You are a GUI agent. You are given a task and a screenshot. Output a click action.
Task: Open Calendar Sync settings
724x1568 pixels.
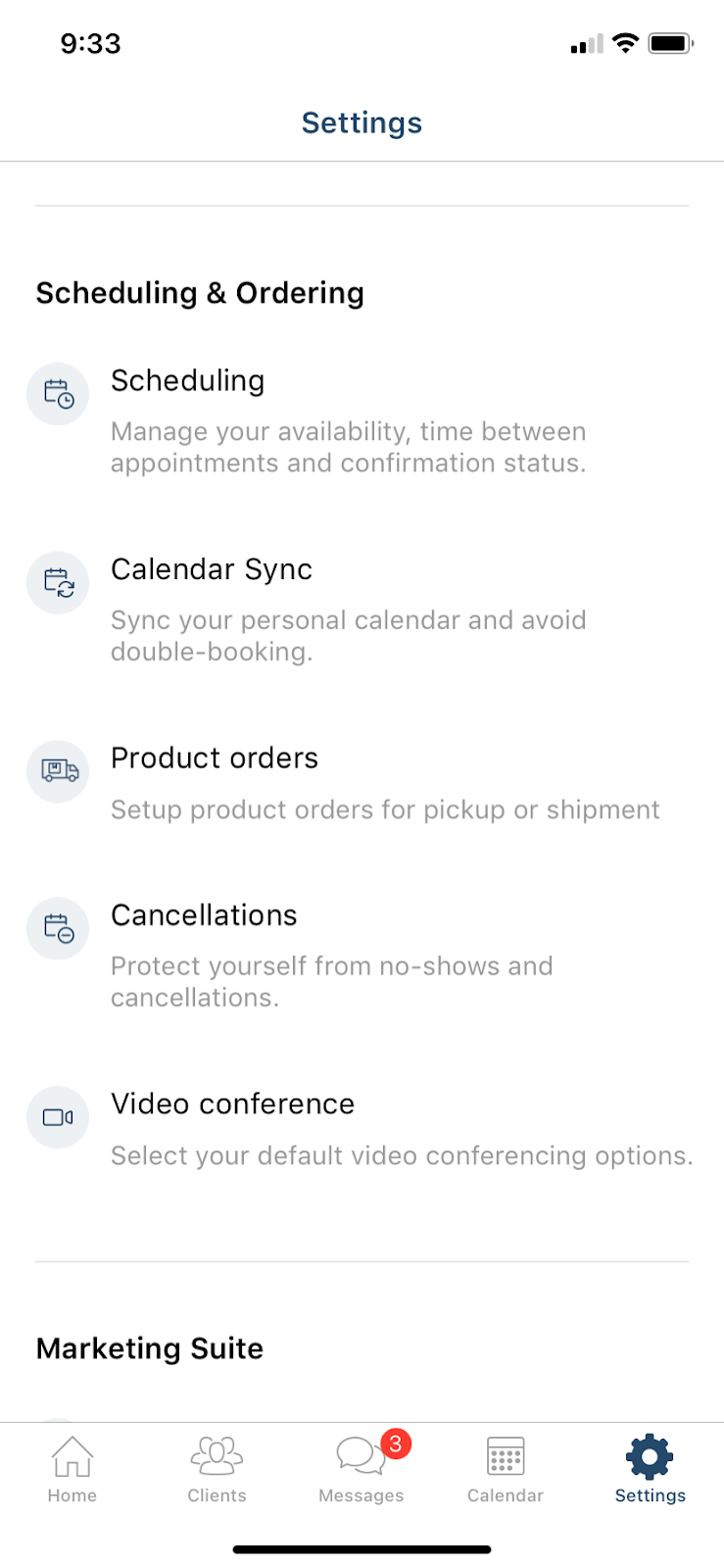(x=362, y=610)
